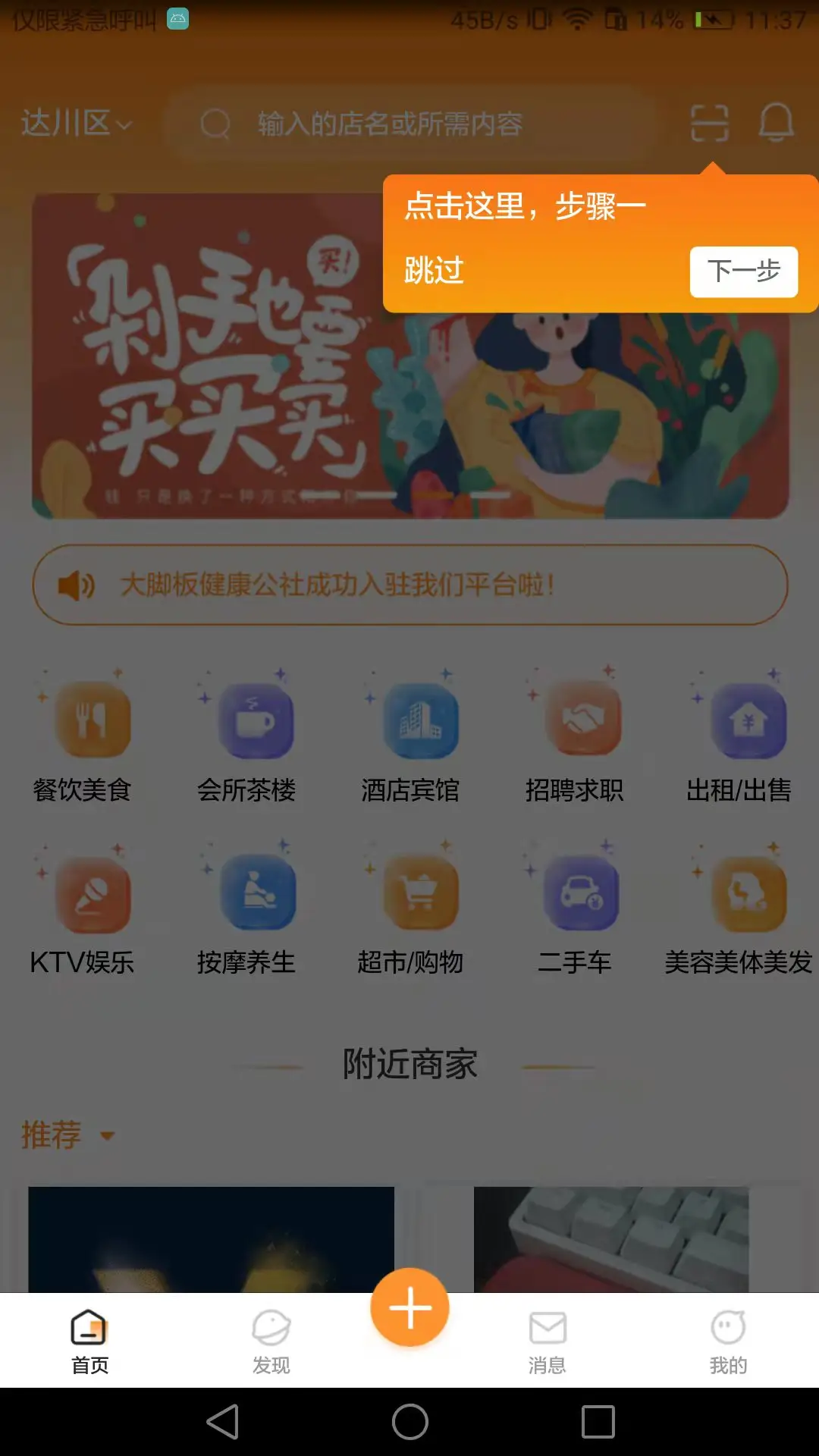The height and width of the screenshot is (1456, 819).
Task: Open the notifications bell
Action: 776,124
